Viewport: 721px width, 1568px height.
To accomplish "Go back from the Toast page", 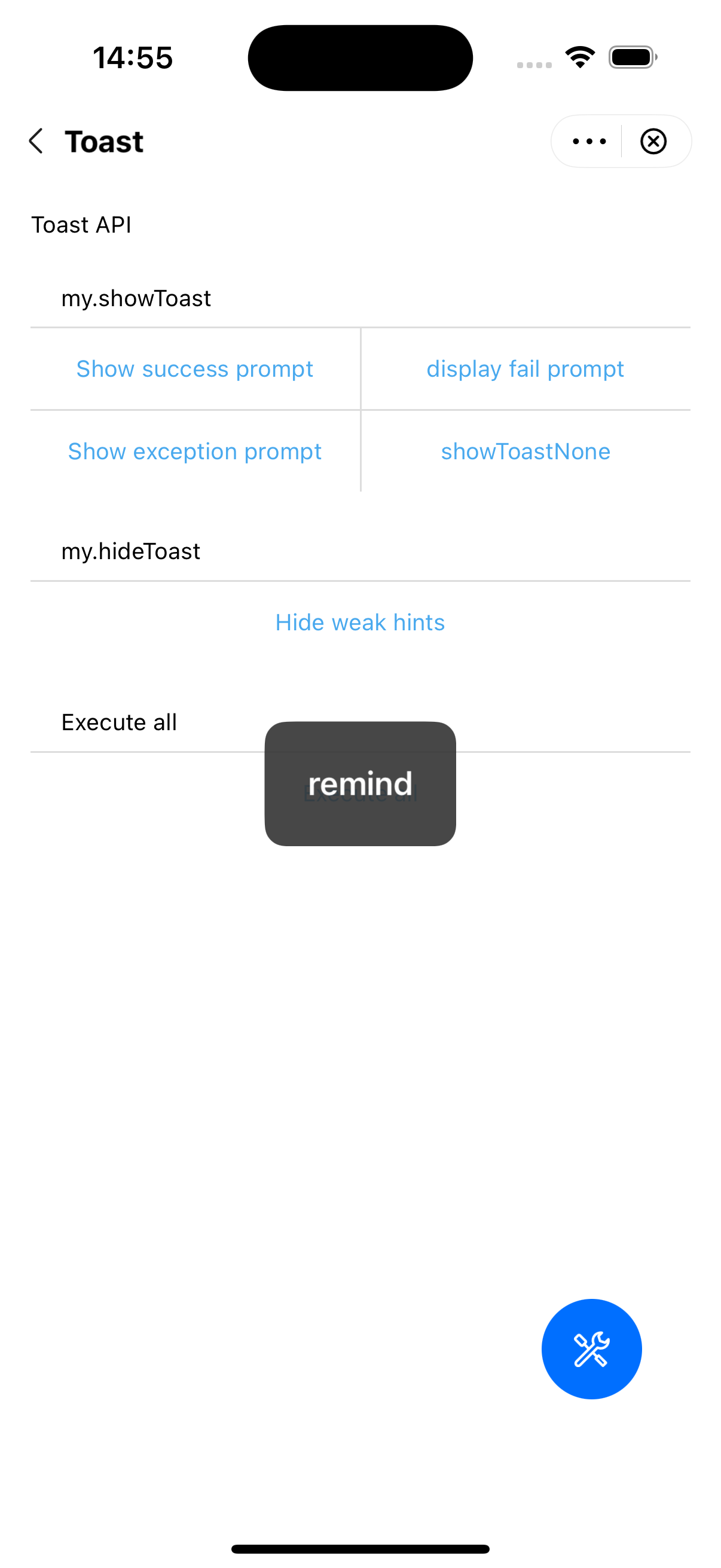I will [x=36, y=141].
